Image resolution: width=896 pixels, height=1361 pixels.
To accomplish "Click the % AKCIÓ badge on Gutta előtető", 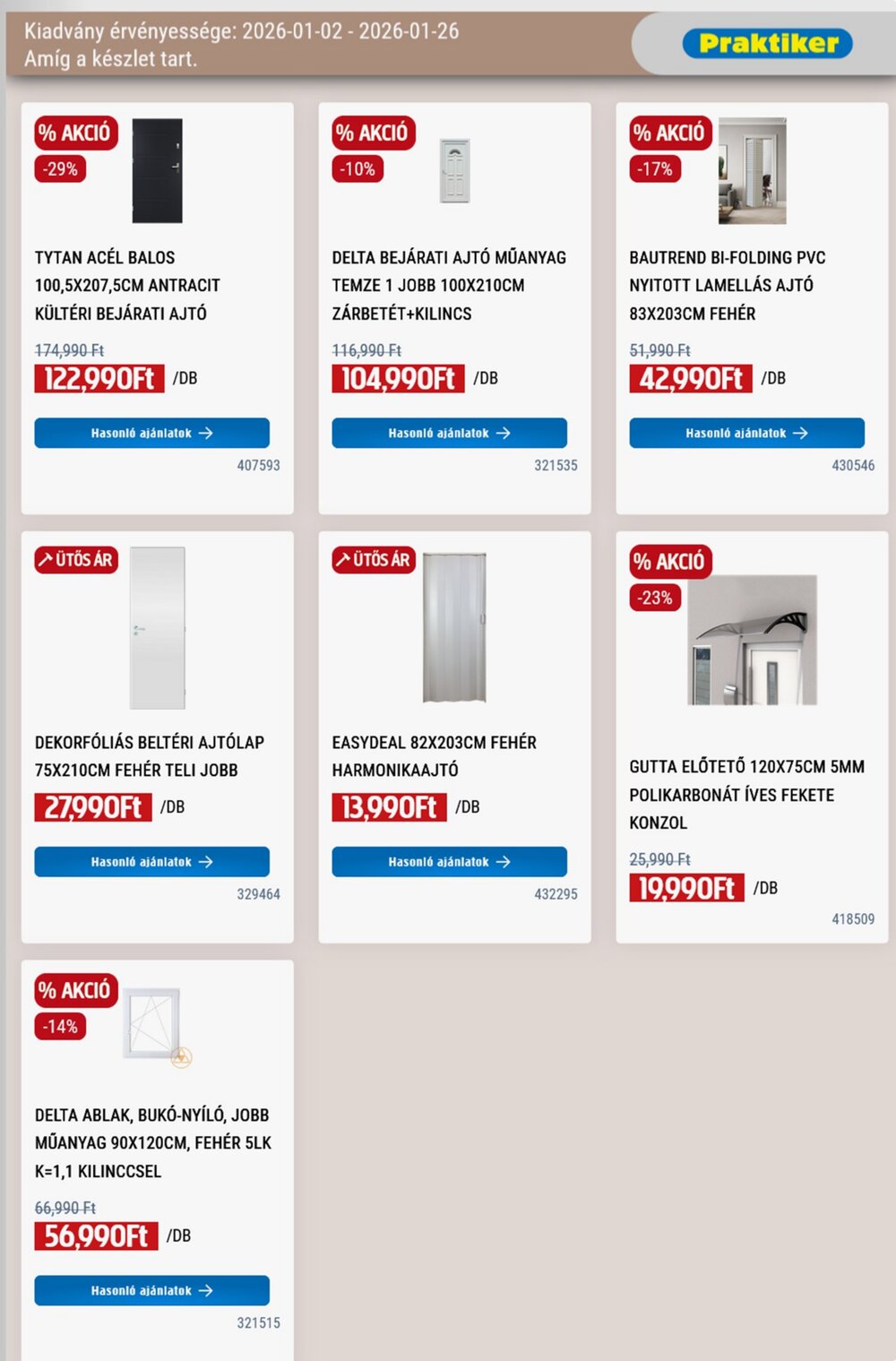I will [x=669, y=562].
